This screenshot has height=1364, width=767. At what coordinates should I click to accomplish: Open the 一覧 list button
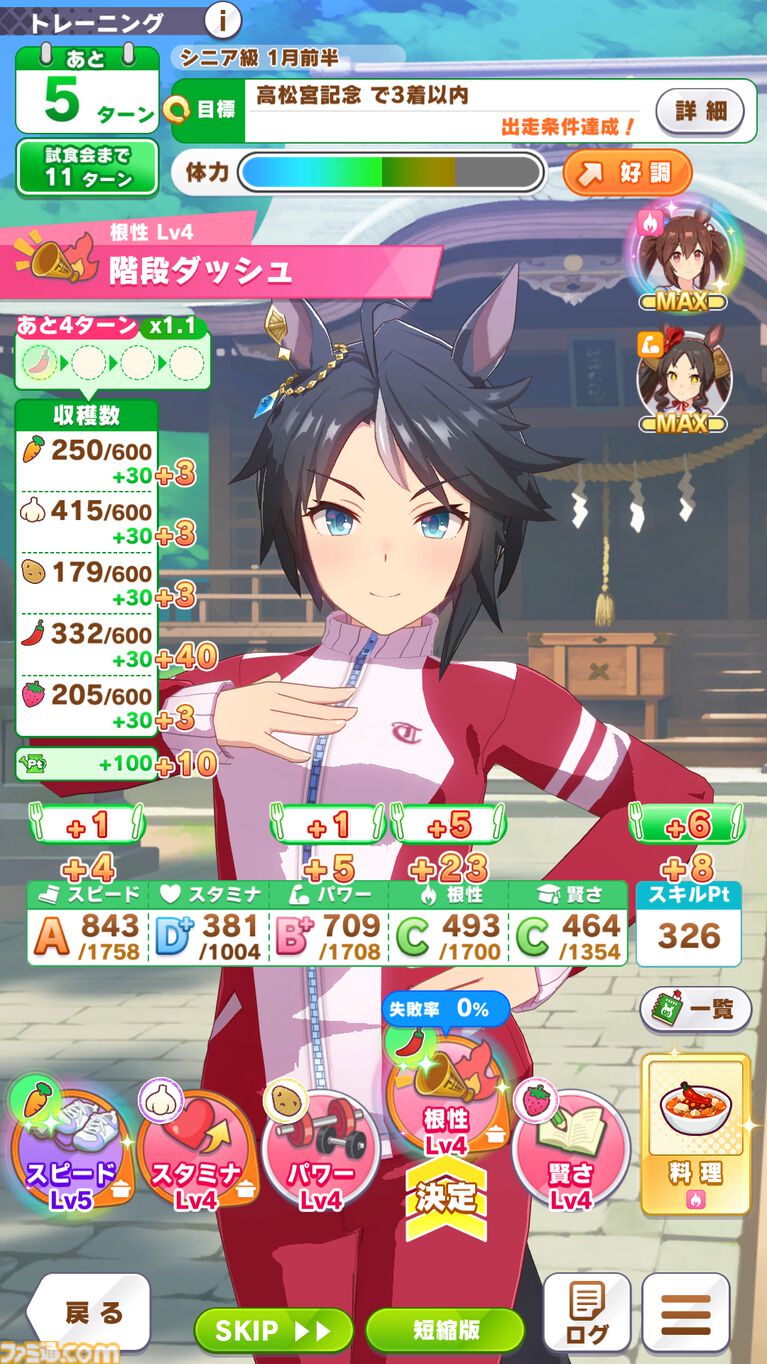point(695,1009)
